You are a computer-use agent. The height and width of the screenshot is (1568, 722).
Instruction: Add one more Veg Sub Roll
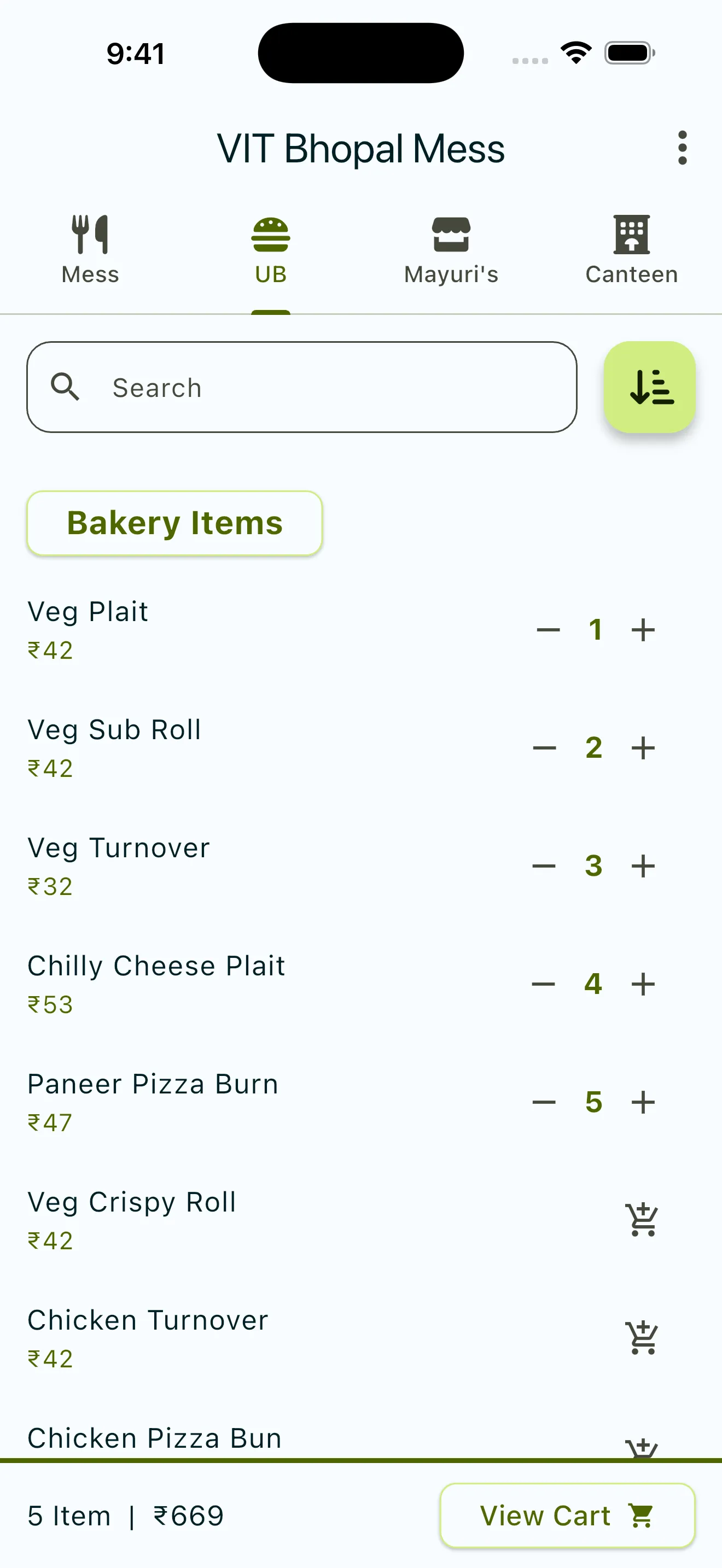pyautogui.click(x=643, y=748)
